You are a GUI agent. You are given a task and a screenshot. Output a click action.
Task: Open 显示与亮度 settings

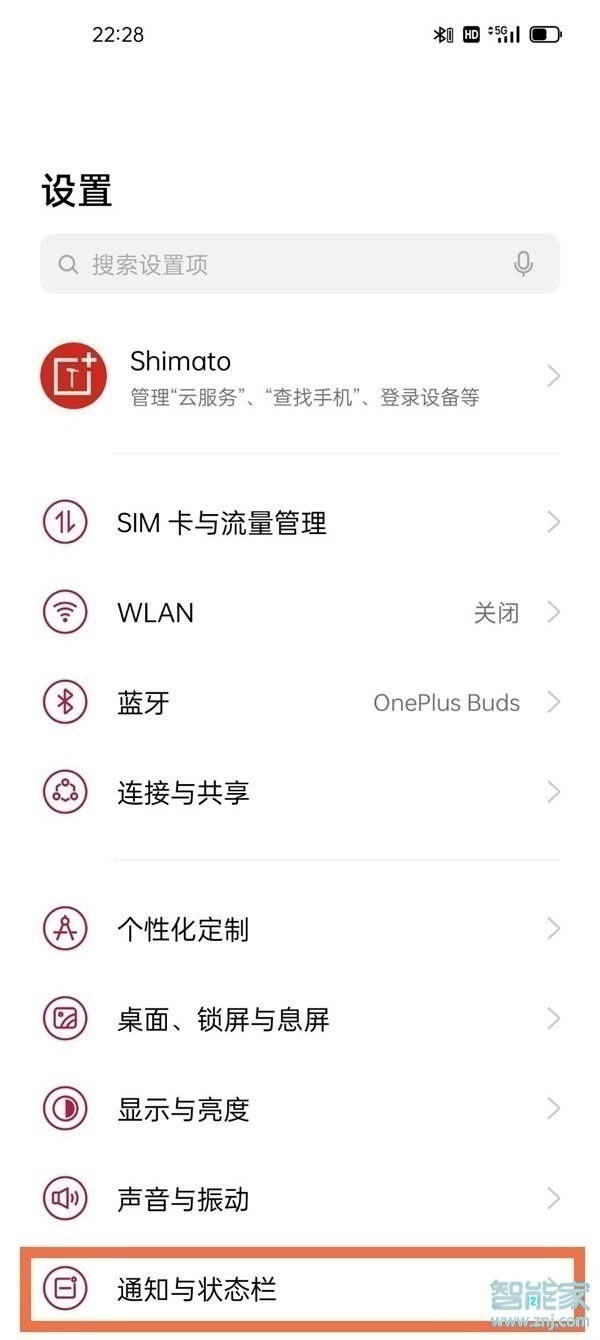[x=300, y=1109]
